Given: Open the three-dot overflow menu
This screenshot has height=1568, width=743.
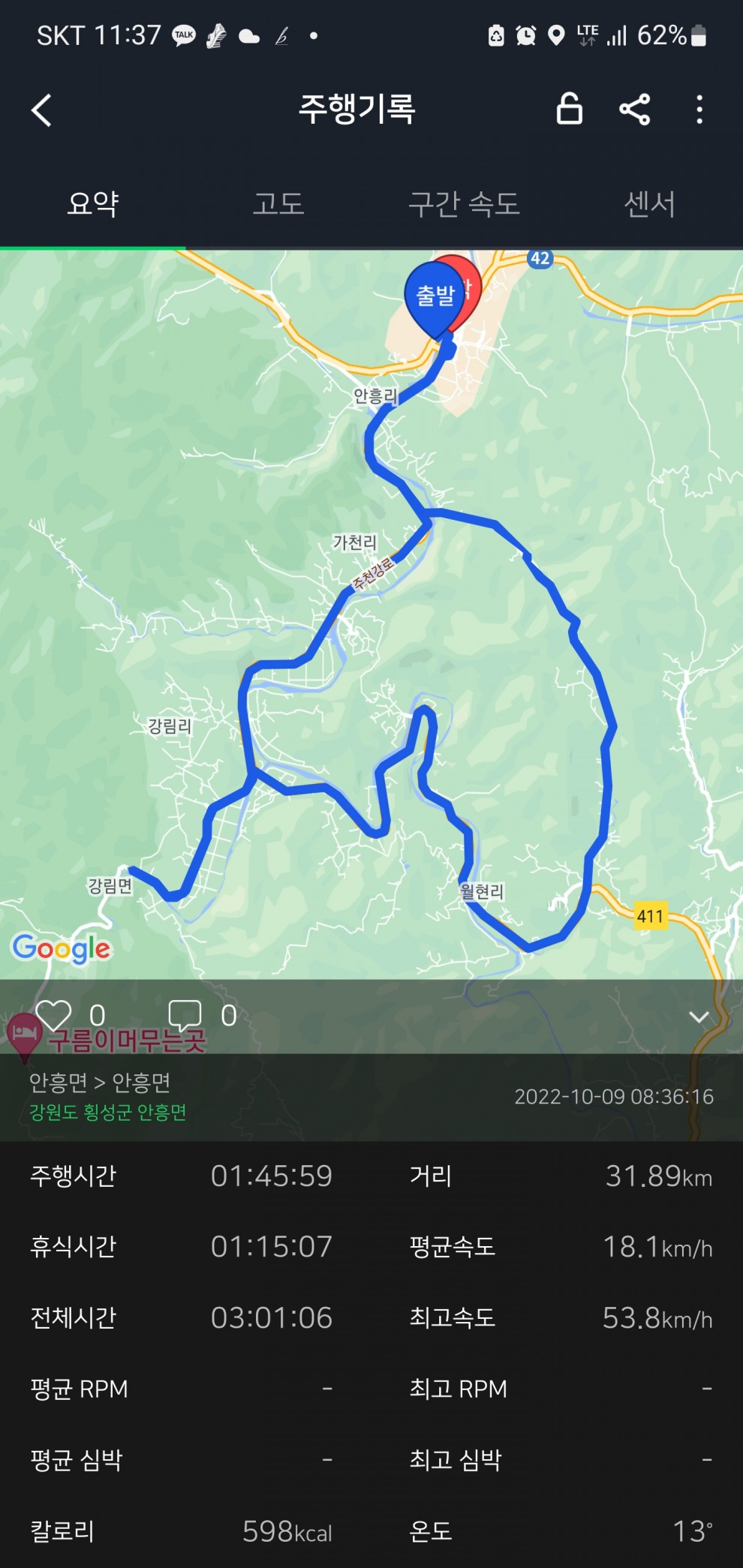Looking at the screenshot, I should pos(699,110).
